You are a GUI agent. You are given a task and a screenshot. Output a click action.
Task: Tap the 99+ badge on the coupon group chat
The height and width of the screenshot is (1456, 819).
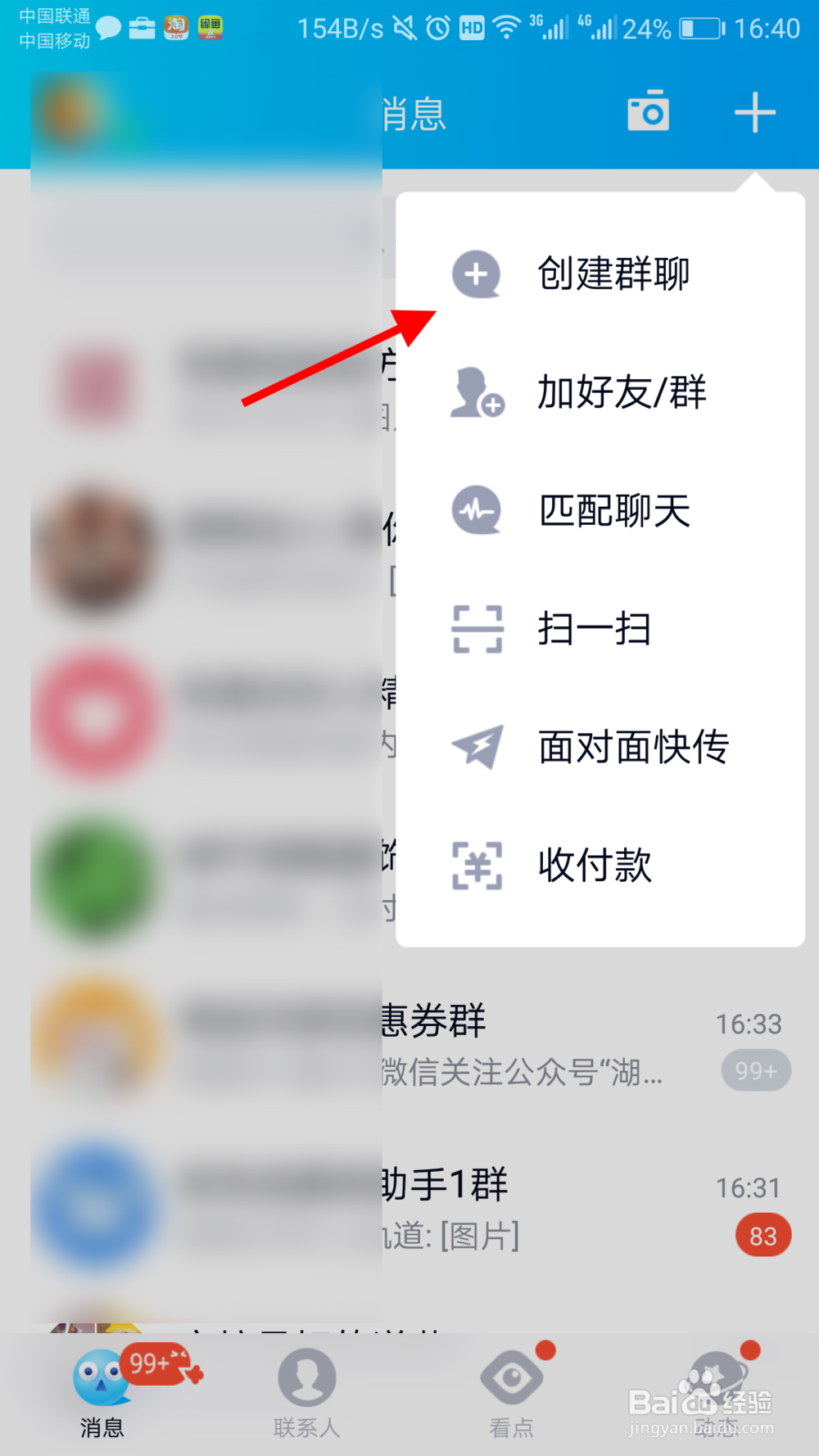[x=755, y=1070]
